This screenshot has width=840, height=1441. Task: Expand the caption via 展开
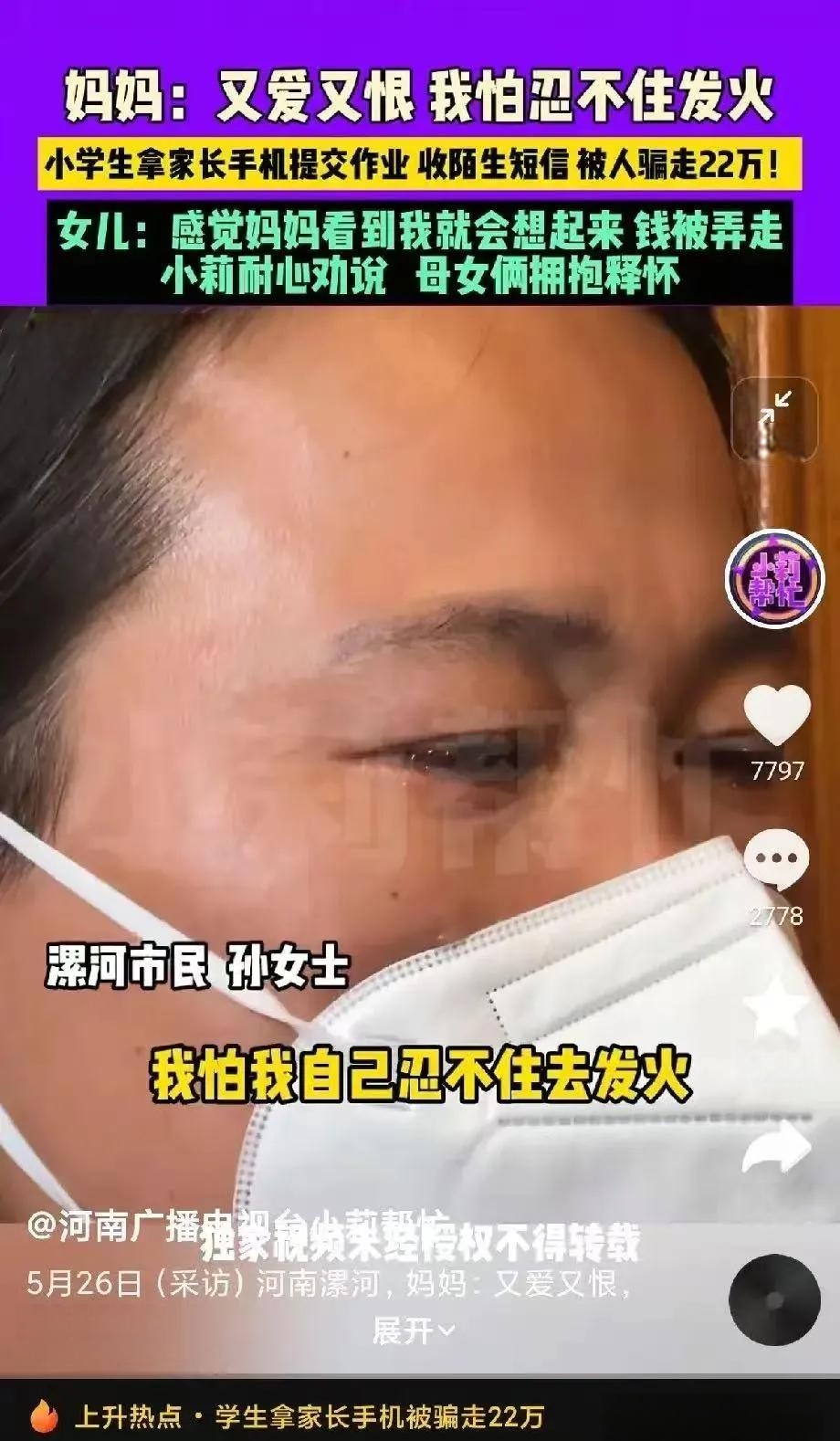(x=413, y=1331)
